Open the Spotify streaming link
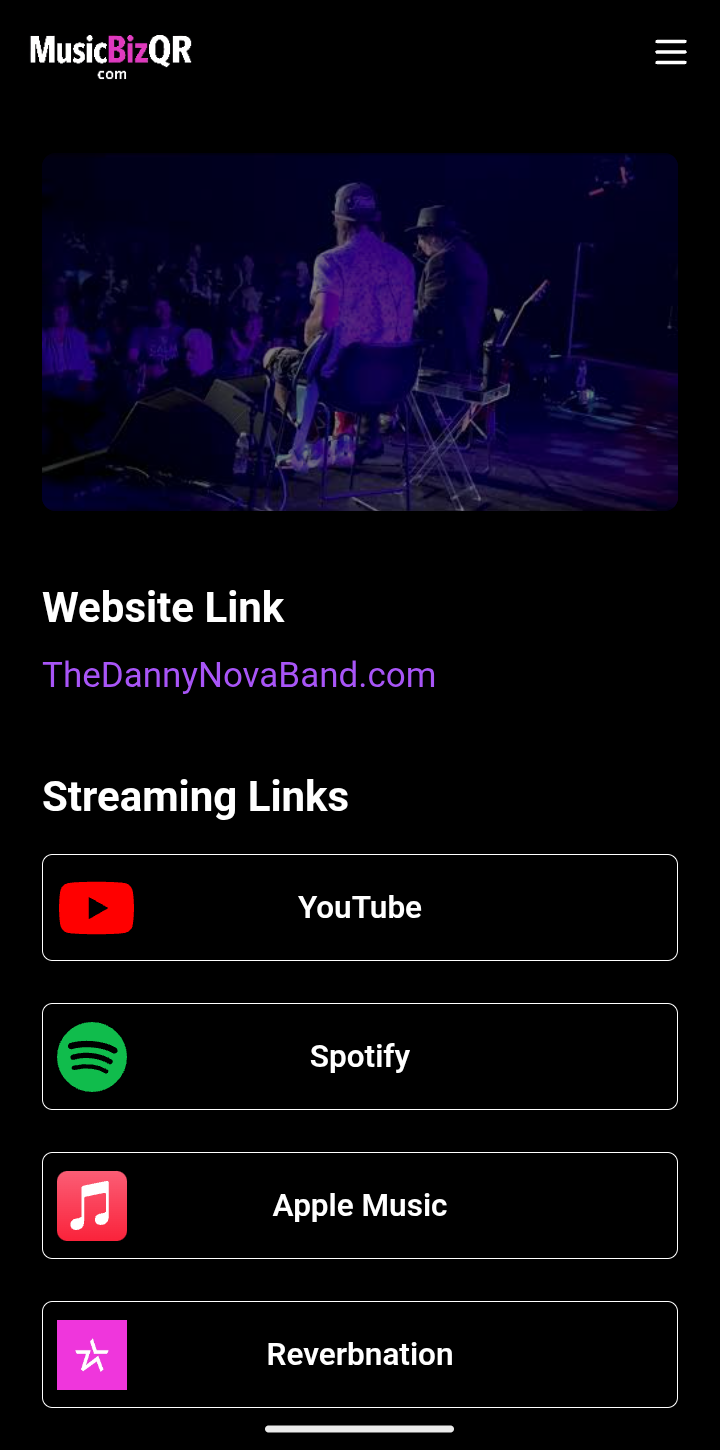Image resolution: width=720 pixels, height=1450 pixels. (360, 1056)
